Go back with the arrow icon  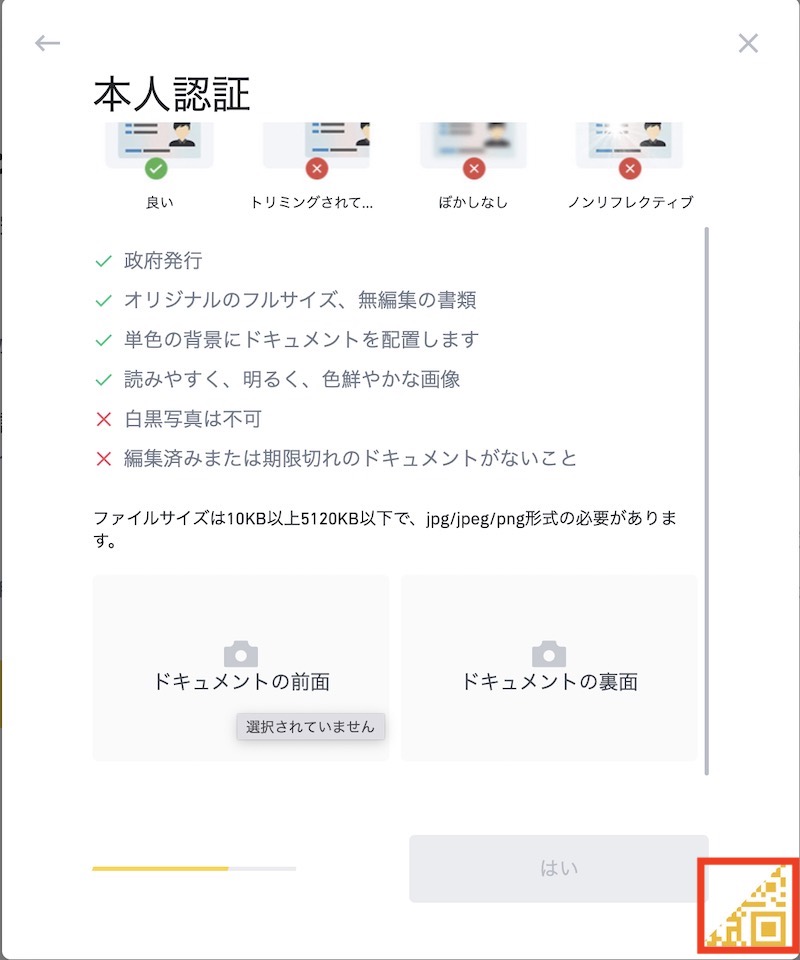(47, 43)
